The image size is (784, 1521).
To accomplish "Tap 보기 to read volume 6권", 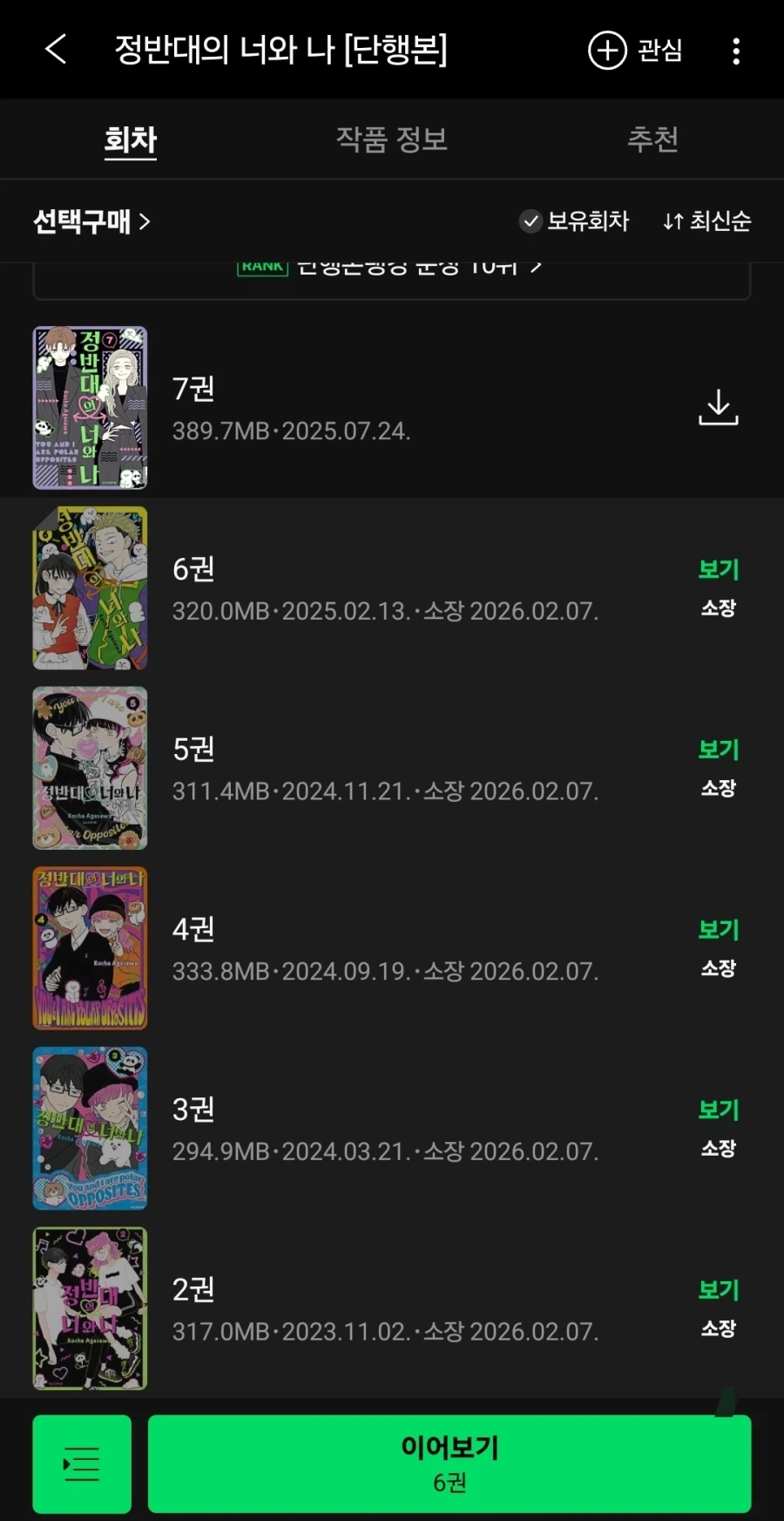I will 718,568.
